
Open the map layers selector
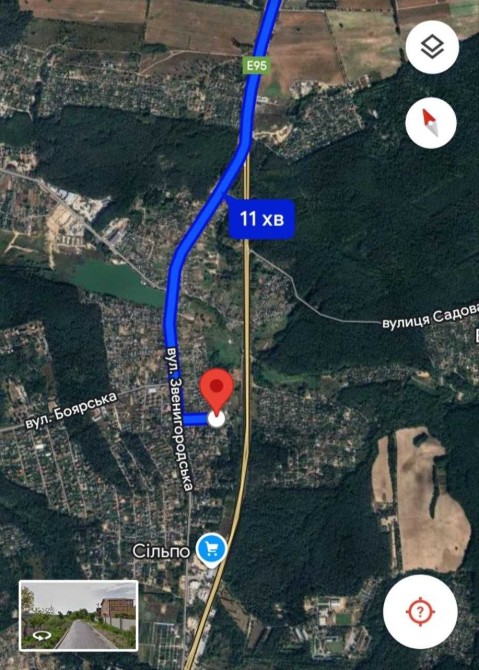point(432,47)
